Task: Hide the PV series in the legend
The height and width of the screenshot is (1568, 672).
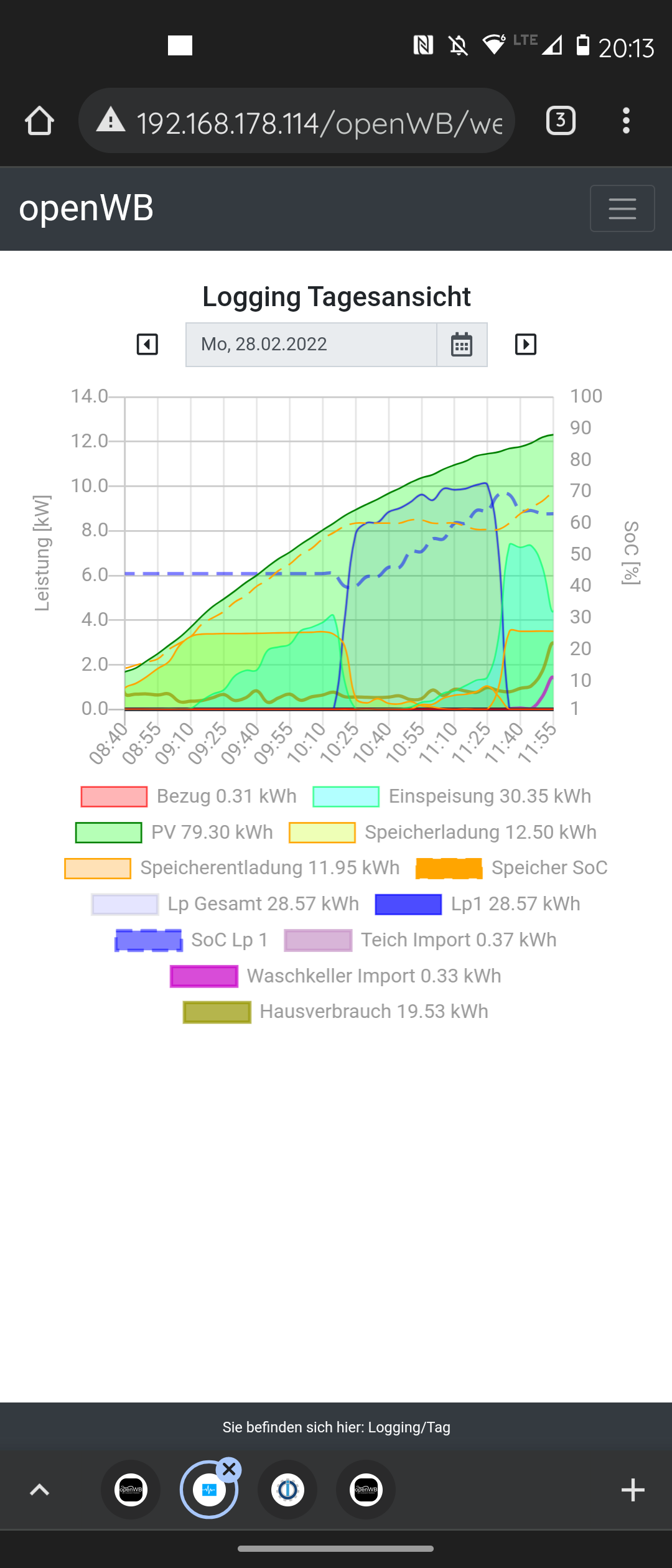Action: click(174, 833)
